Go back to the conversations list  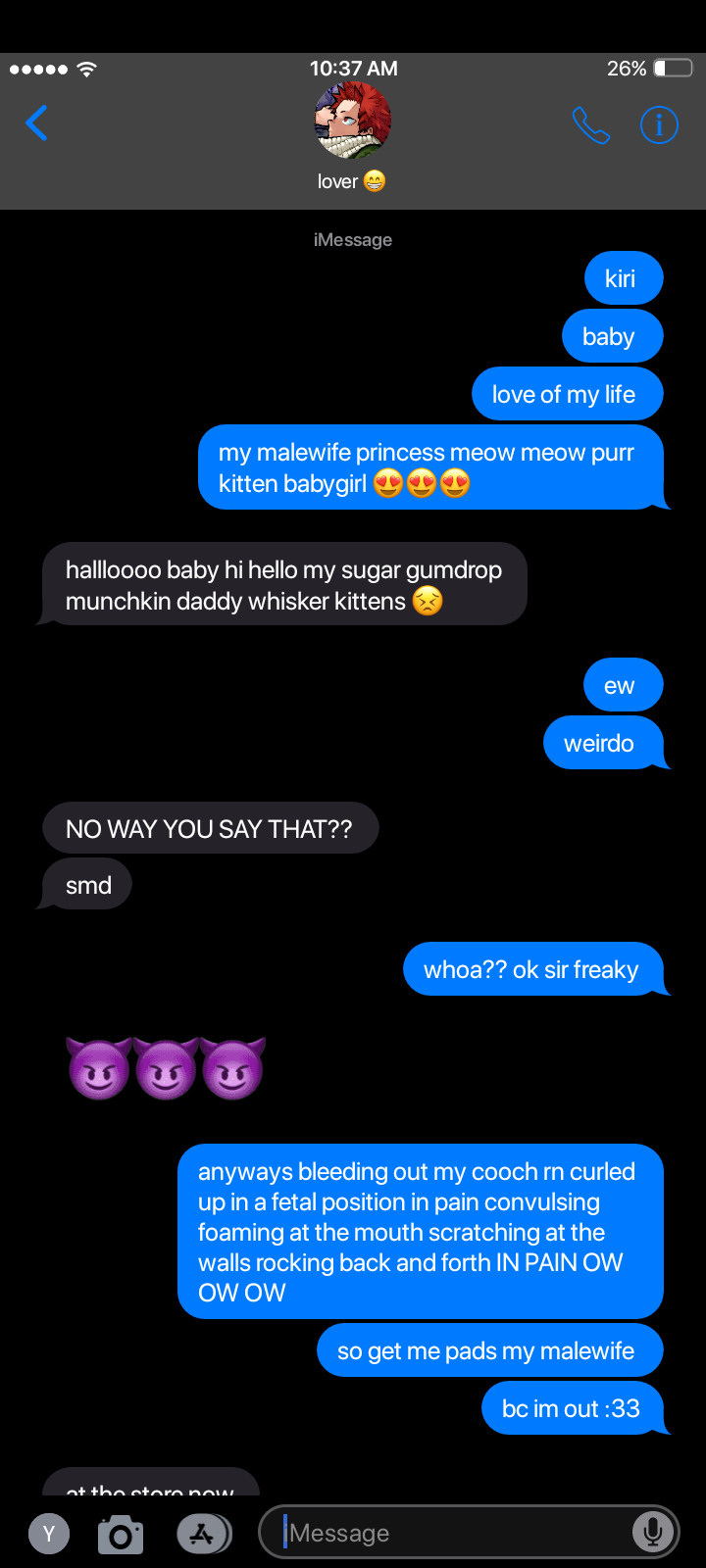37,123
